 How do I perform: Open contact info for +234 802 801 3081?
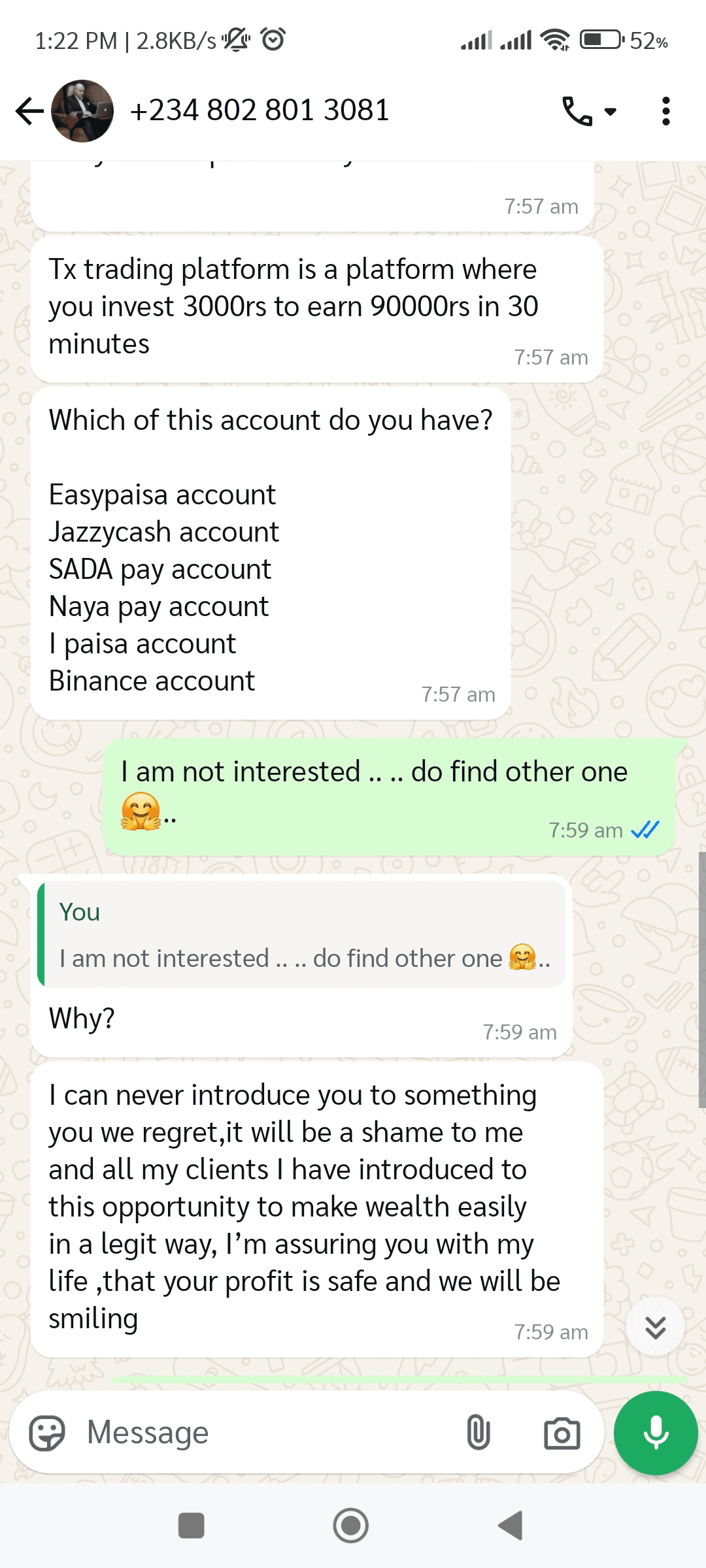pyautogui.click(x=260, y=110)
